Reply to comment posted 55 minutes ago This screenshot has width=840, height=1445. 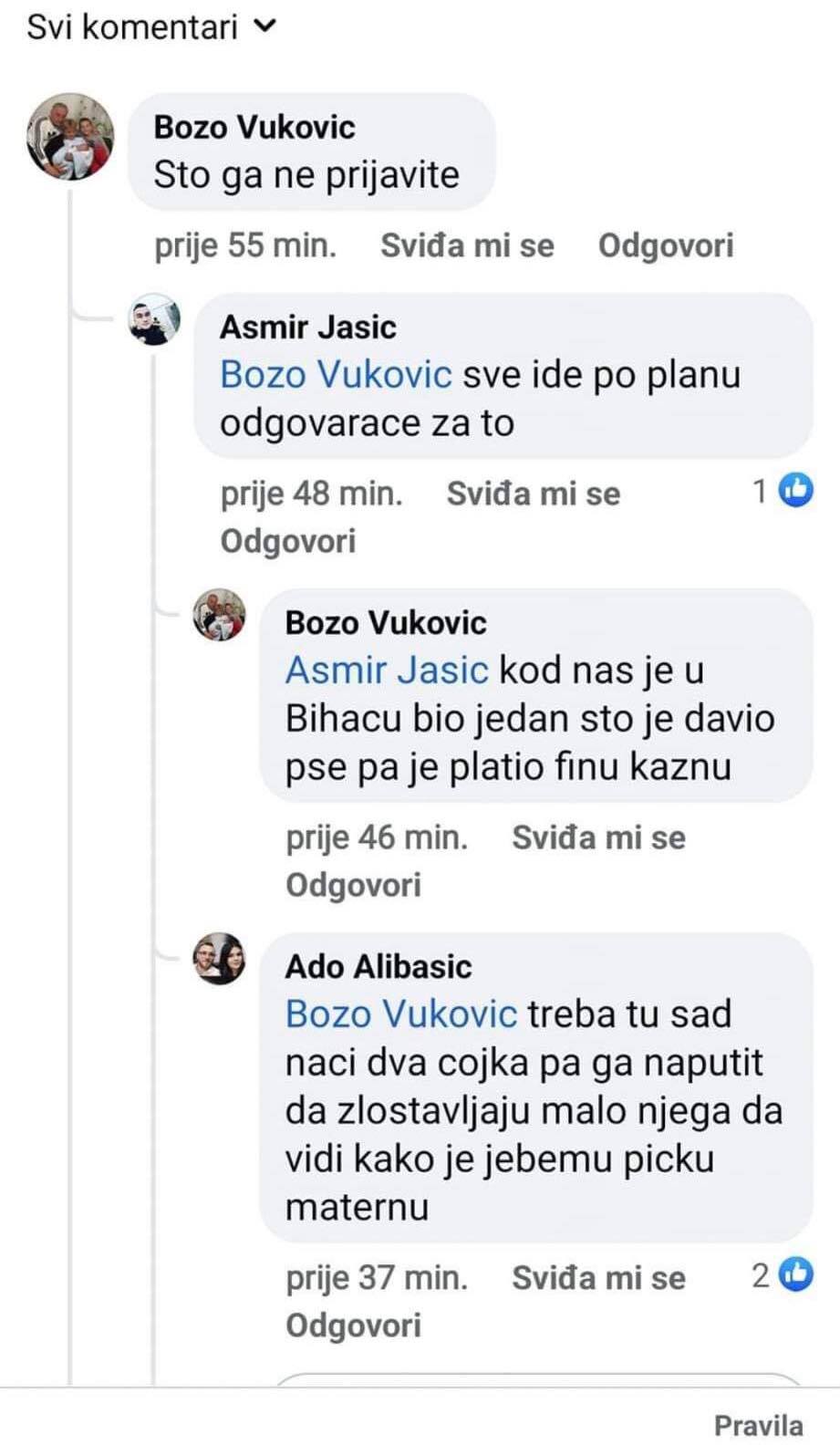[665, 245]
